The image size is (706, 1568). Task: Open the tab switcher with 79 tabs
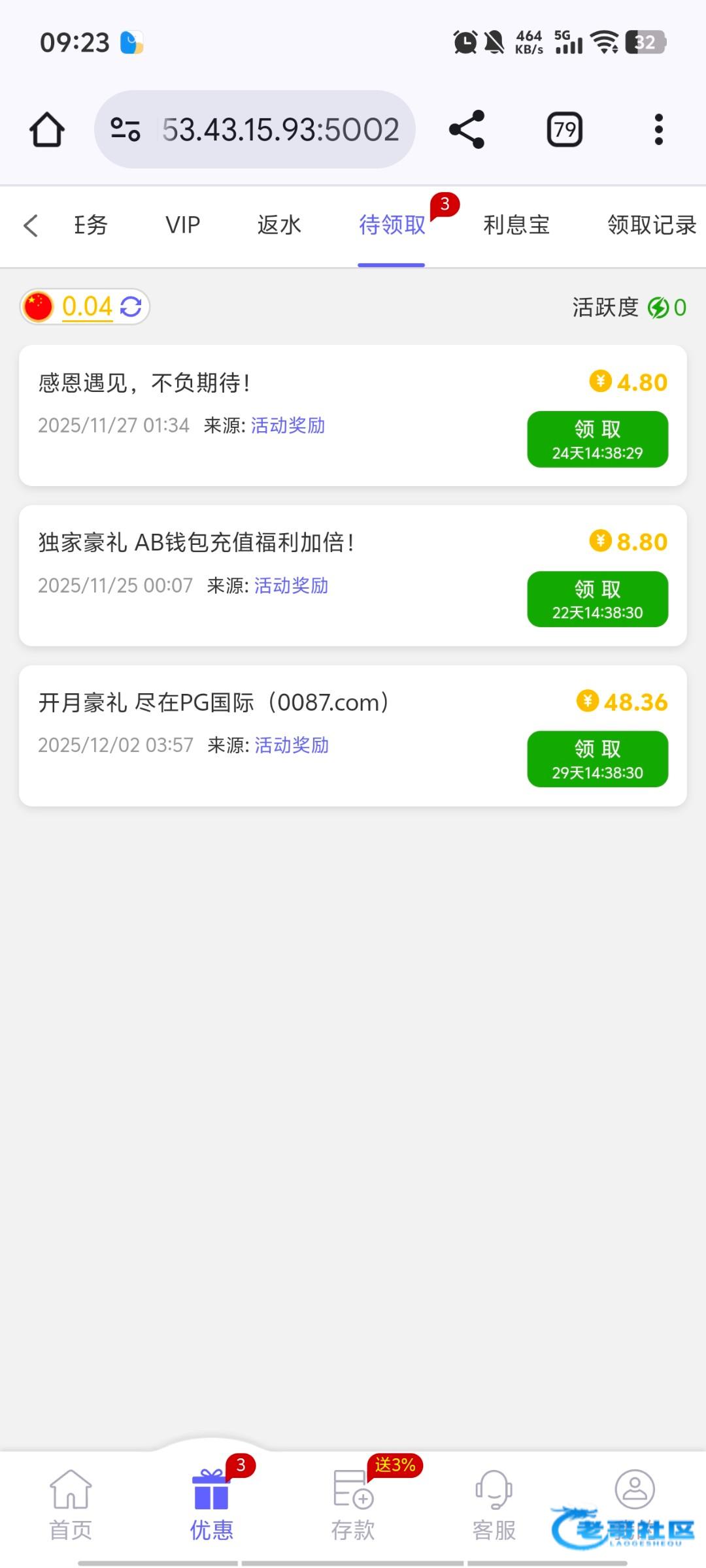pyautogui.click(x=565, y=129)
